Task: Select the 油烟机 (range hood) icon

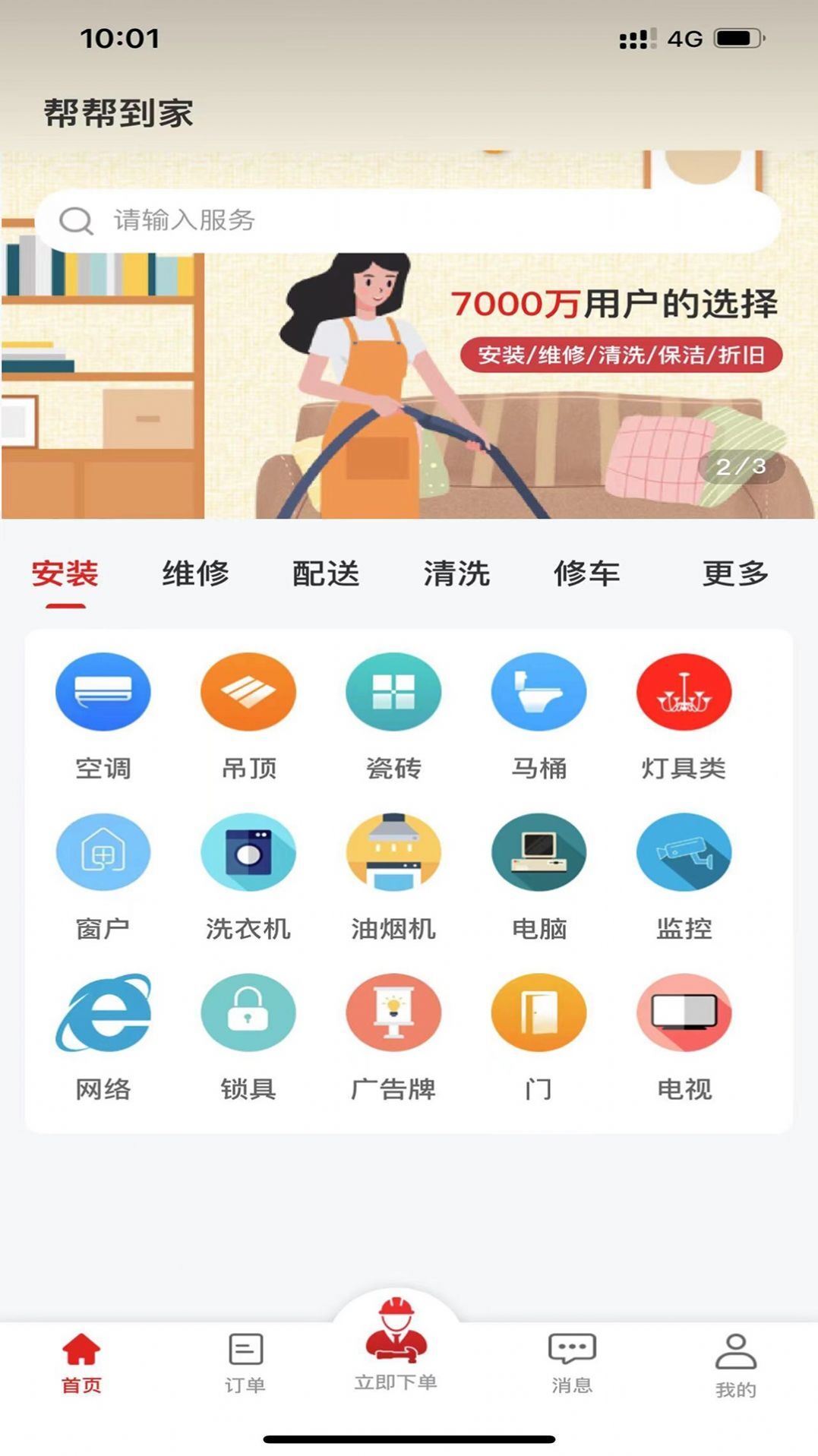Action: point(393,851)
